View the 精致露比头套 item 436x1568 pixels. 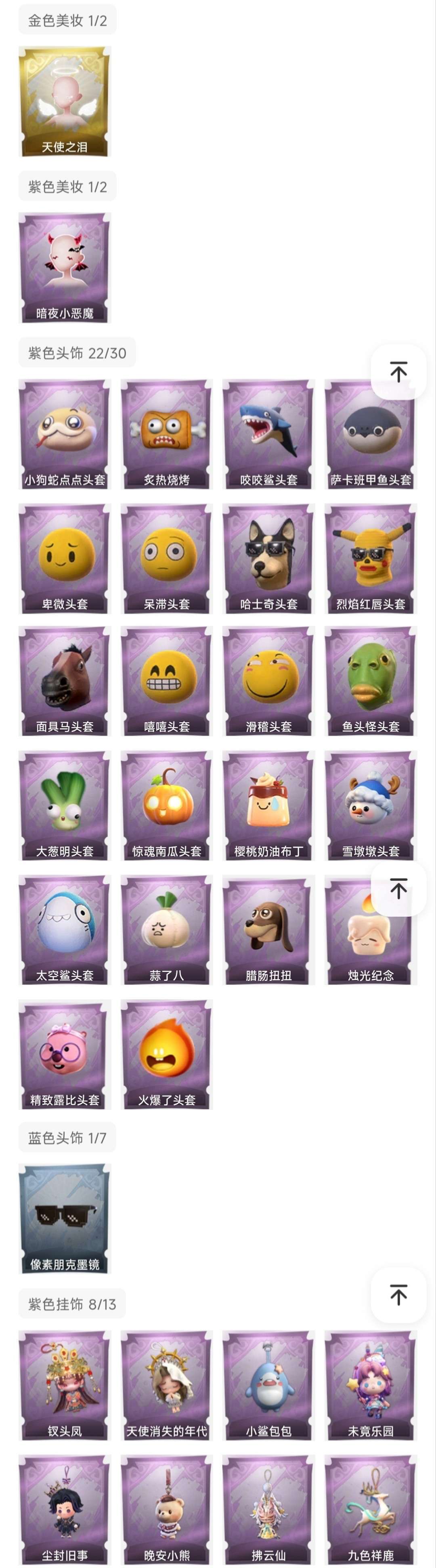pos(65,1054)
